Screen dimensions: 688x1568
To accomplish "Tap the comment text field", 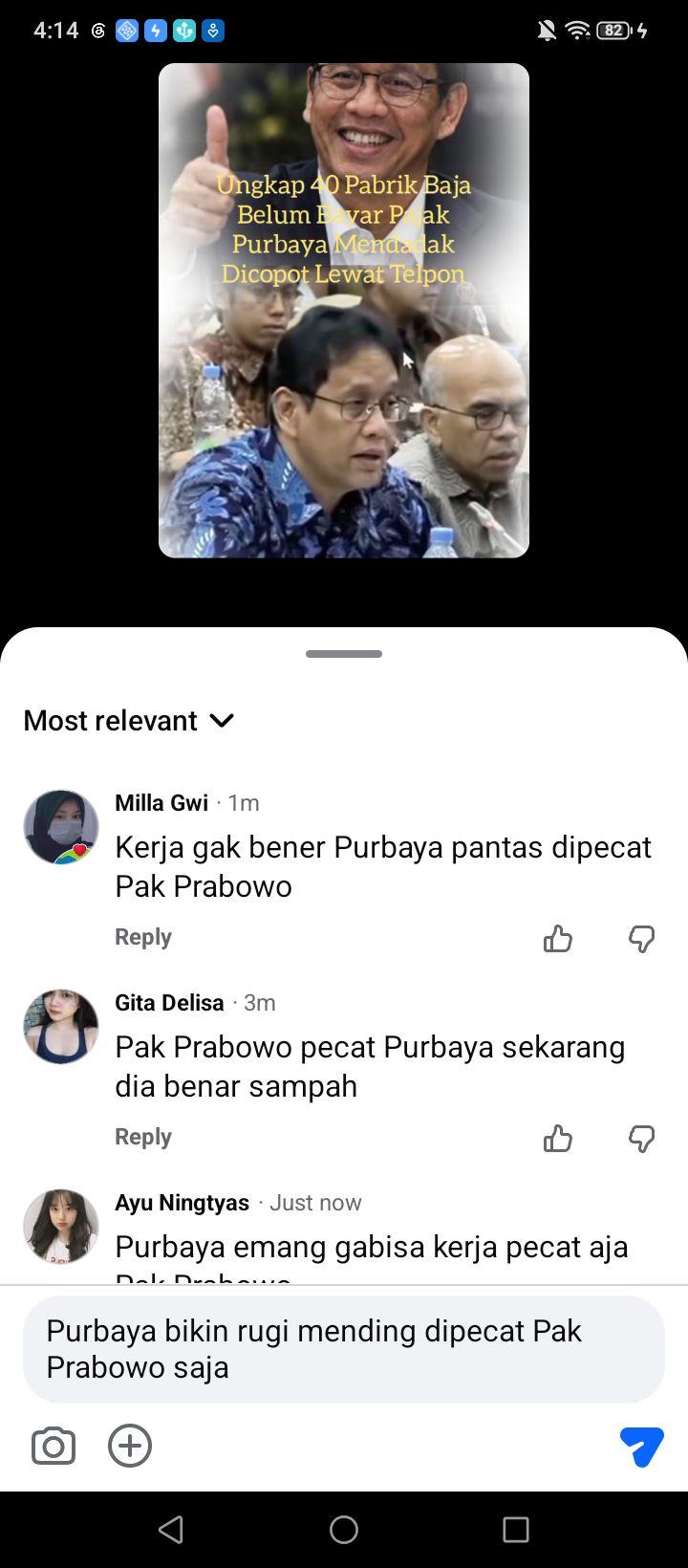I will tap(344, 1349).
